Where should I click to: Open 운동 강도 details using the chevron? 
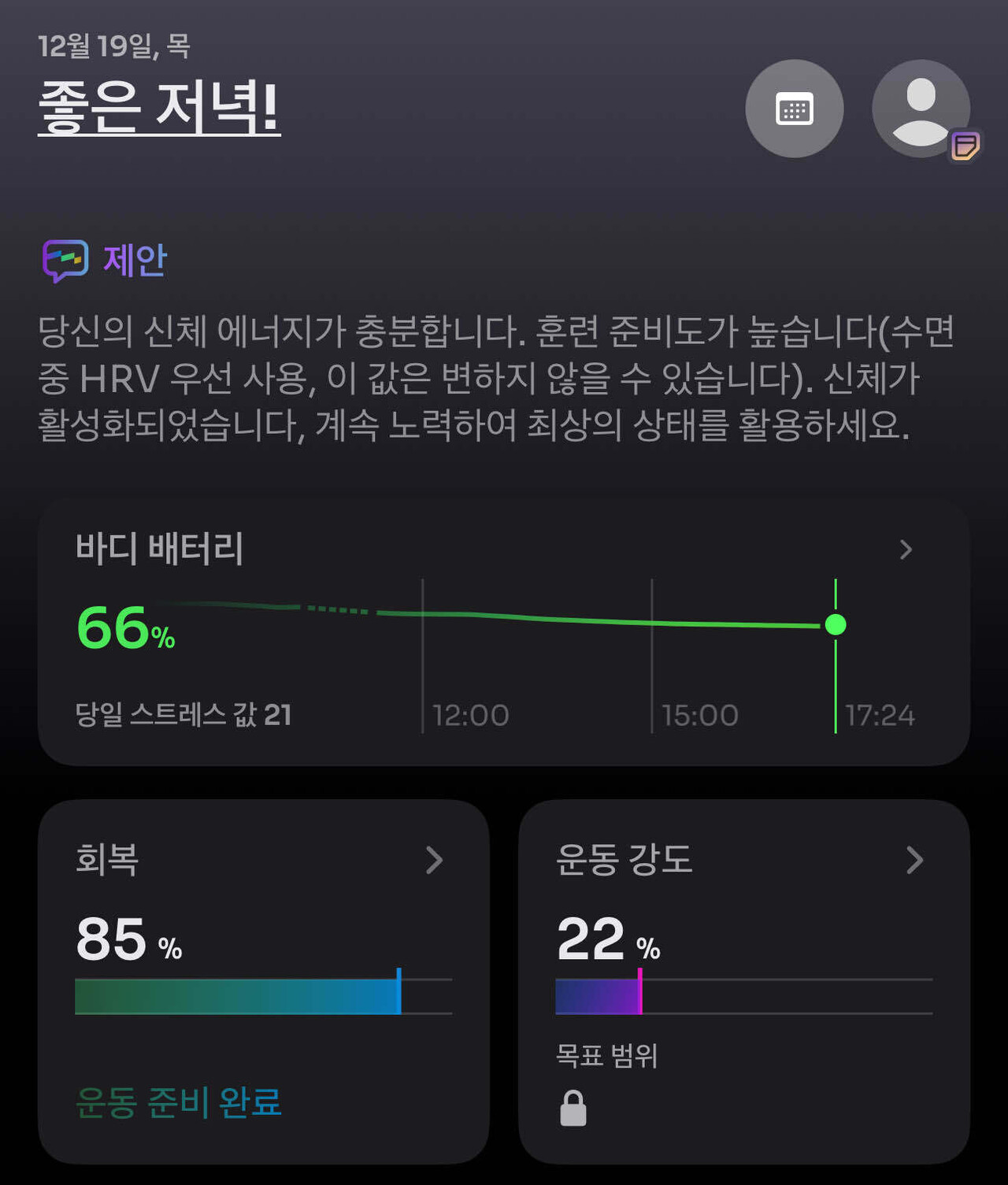915,861
